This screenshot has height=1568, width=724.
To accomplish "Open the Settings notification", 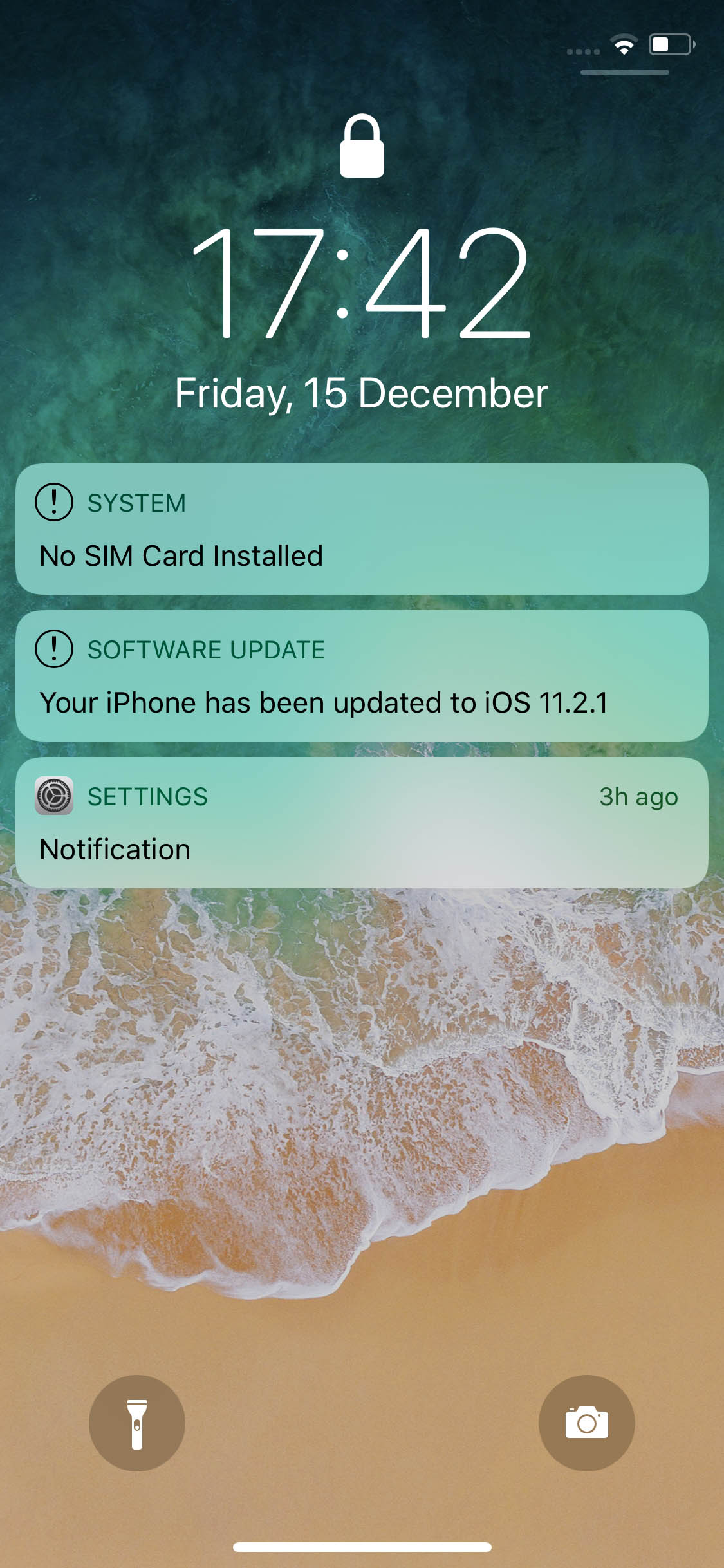I will click(x=362, y=823).
